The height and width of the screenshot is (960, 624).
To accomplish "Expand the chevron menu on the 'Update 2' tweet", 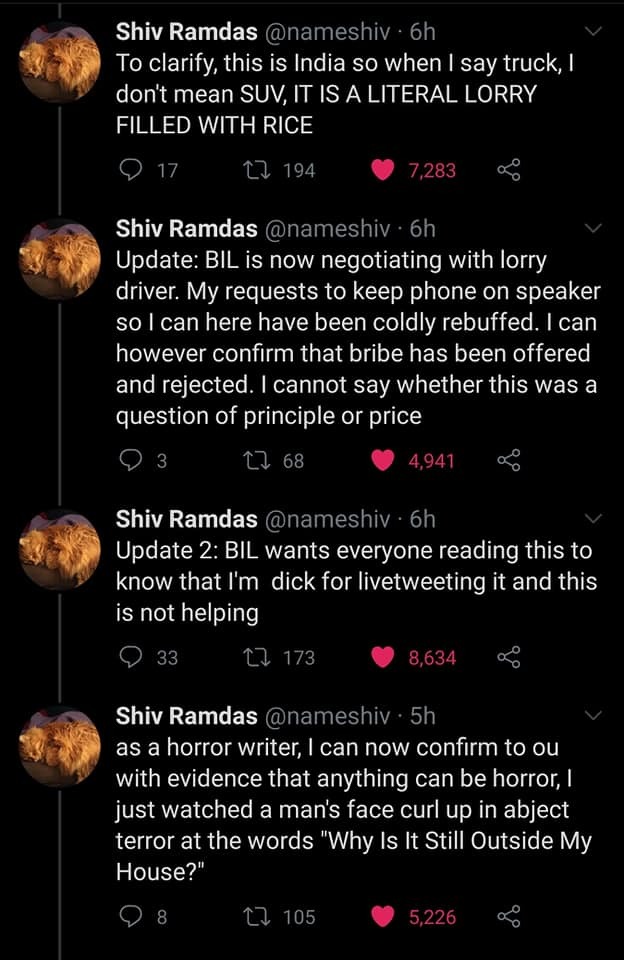I will 594,518.
